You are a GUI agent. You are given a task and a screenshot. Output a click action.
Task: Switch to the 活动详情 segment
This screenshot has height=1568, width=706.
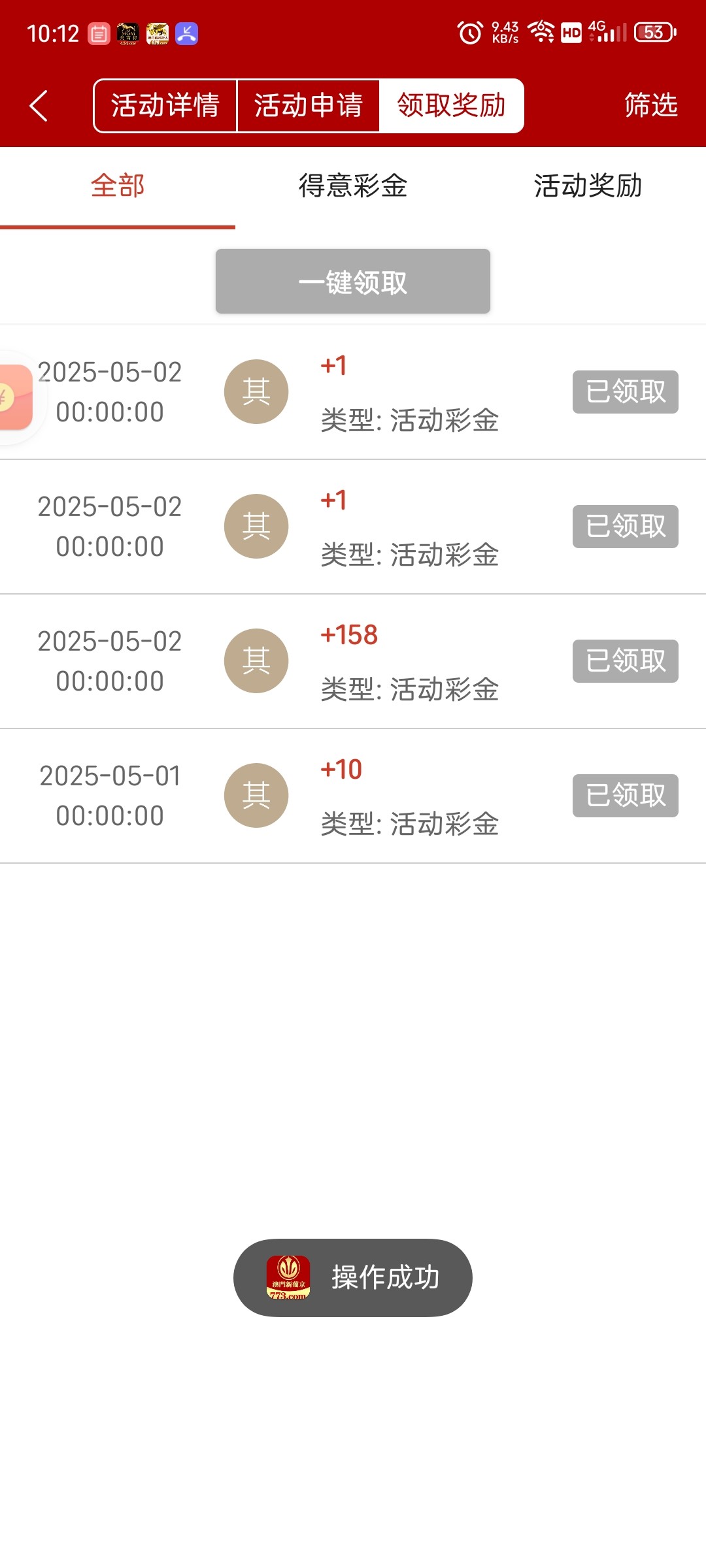[165, 106]
